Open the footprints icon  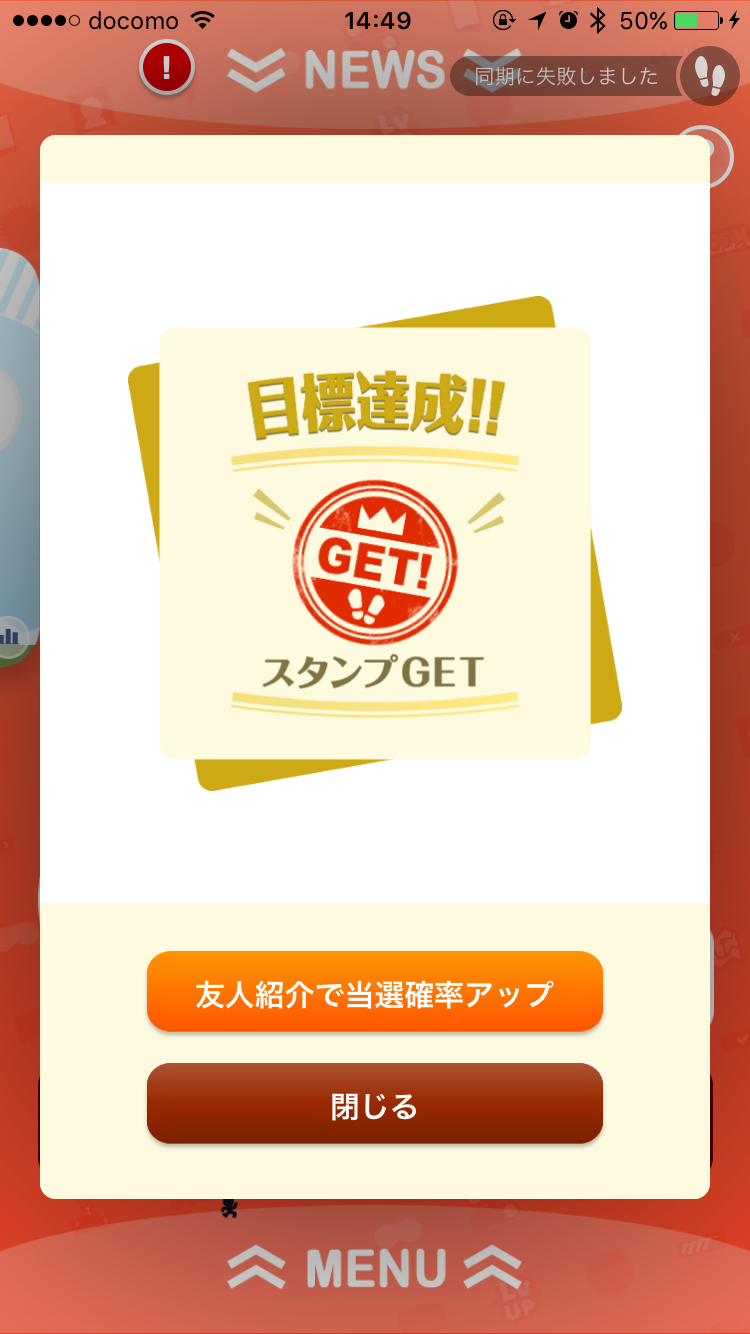pos(708,74)
